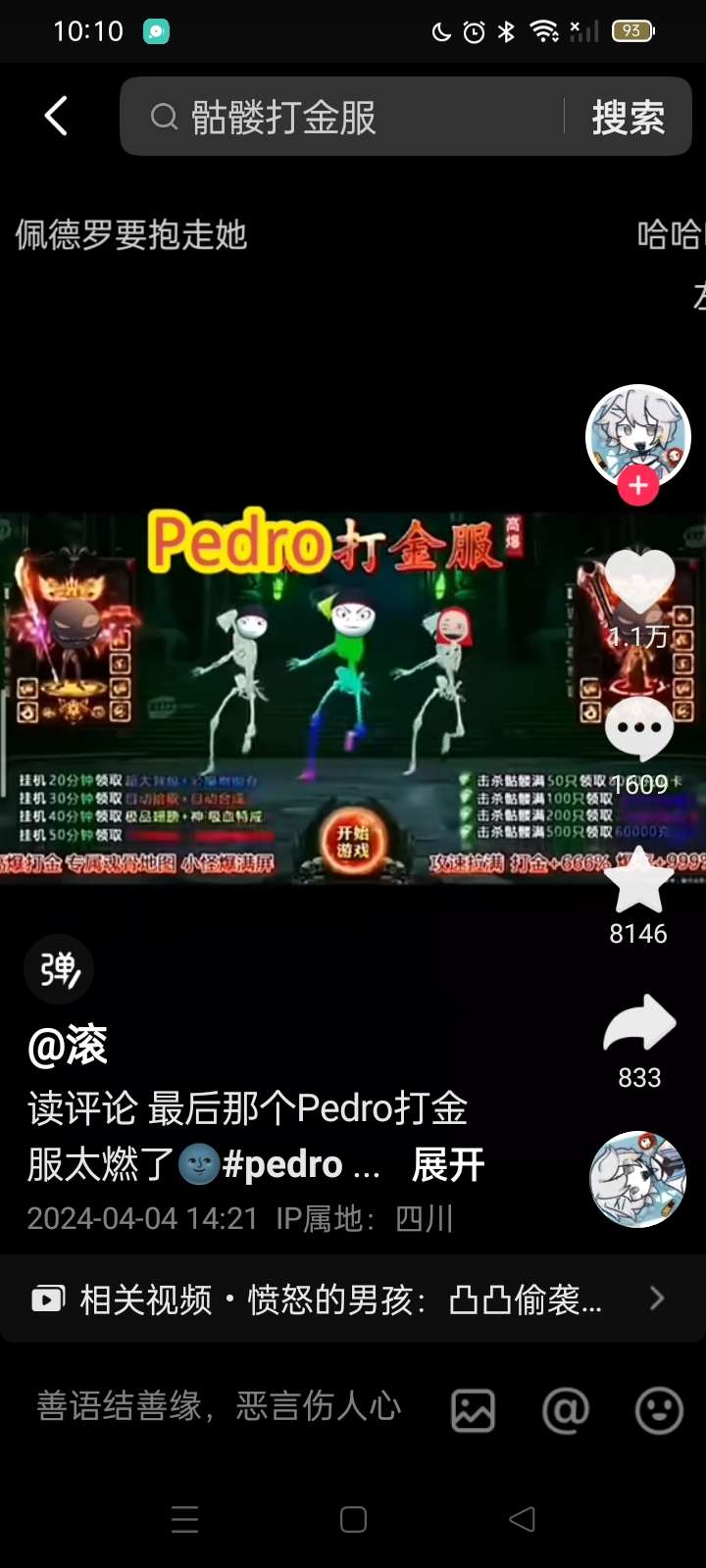
Task: Toggle the 弹 danmaku button
Action: 59,969
